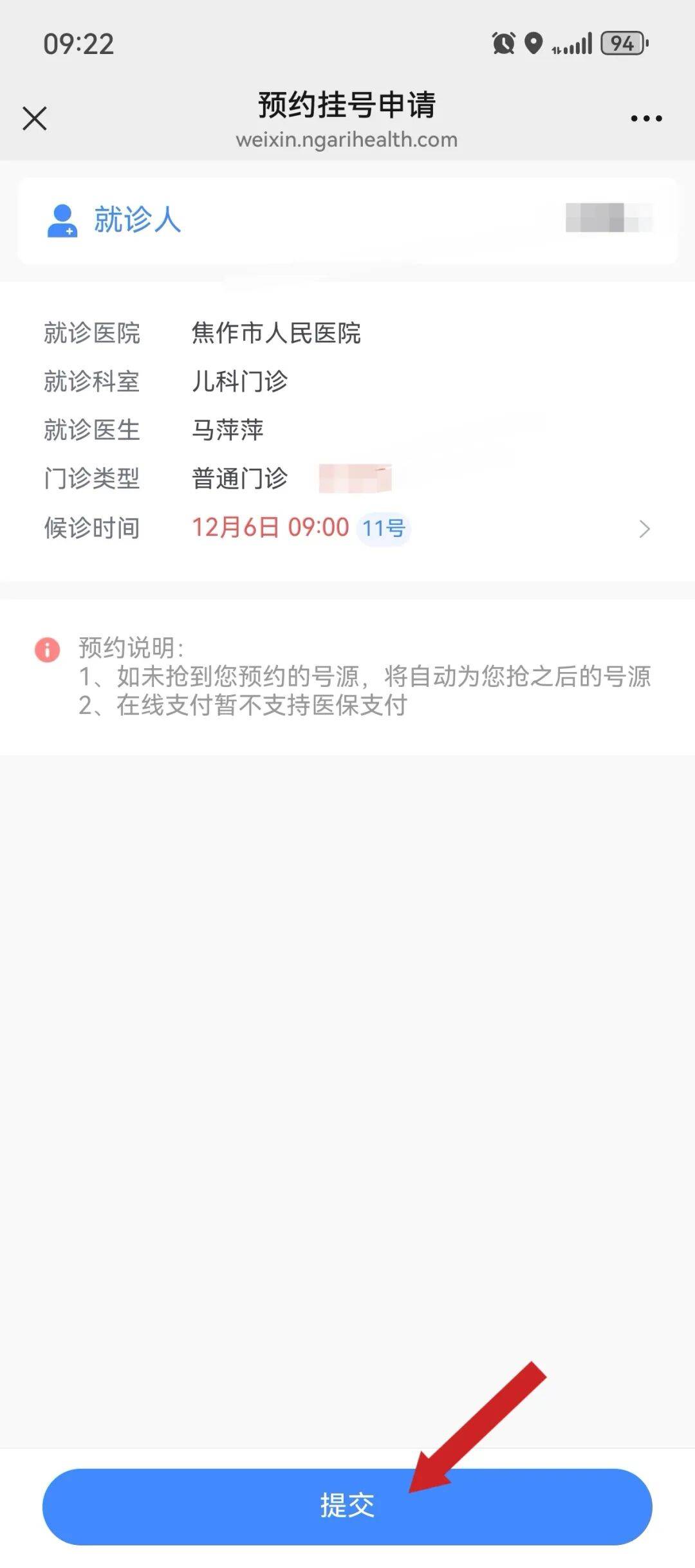Click the weixin.ngarihealth.com URL text
Image resolution: width=695 pixels, height=1568 pixels.
[347, 139]
